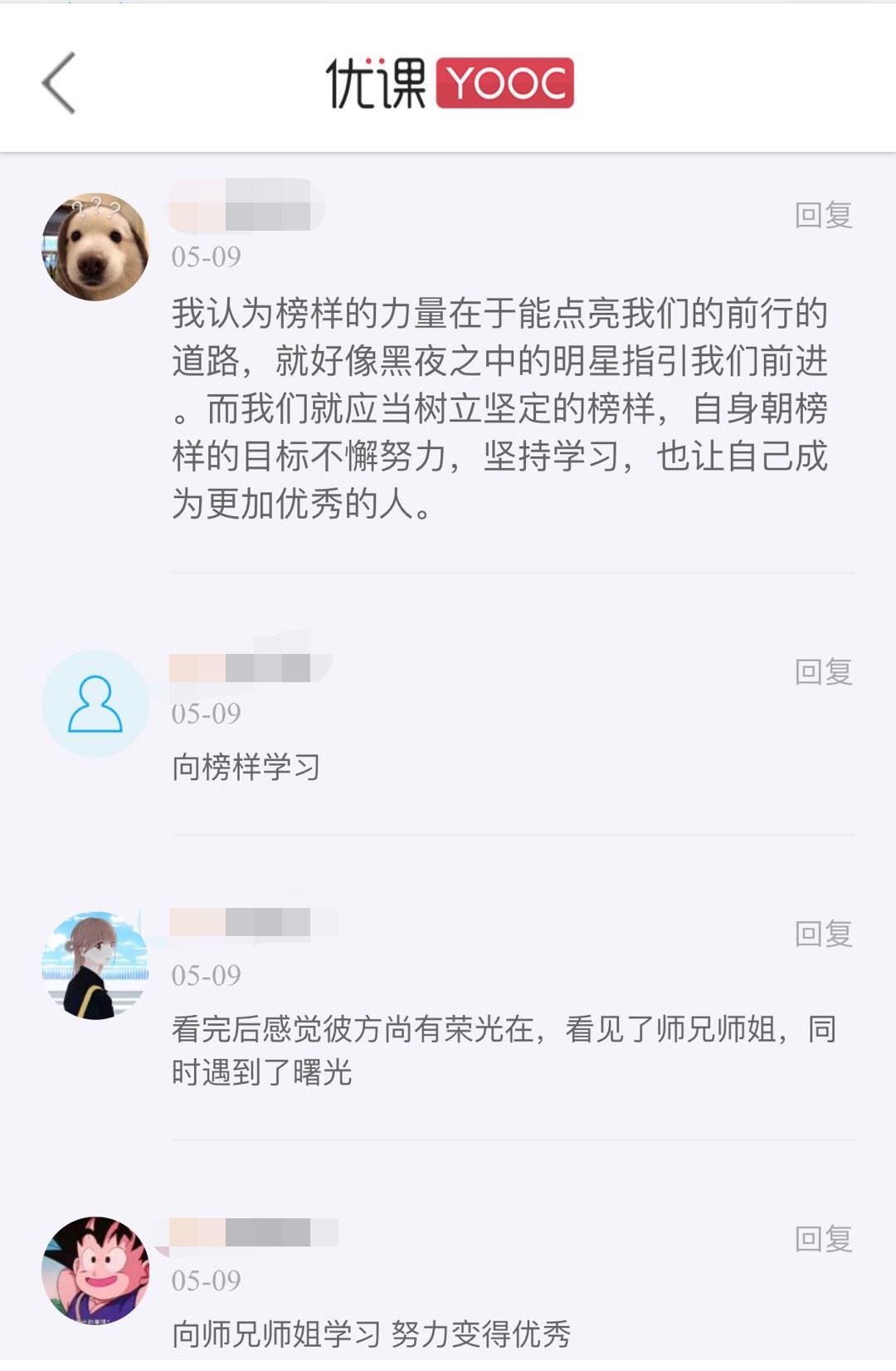Open the dog avatar's profile

coord(95,247)
